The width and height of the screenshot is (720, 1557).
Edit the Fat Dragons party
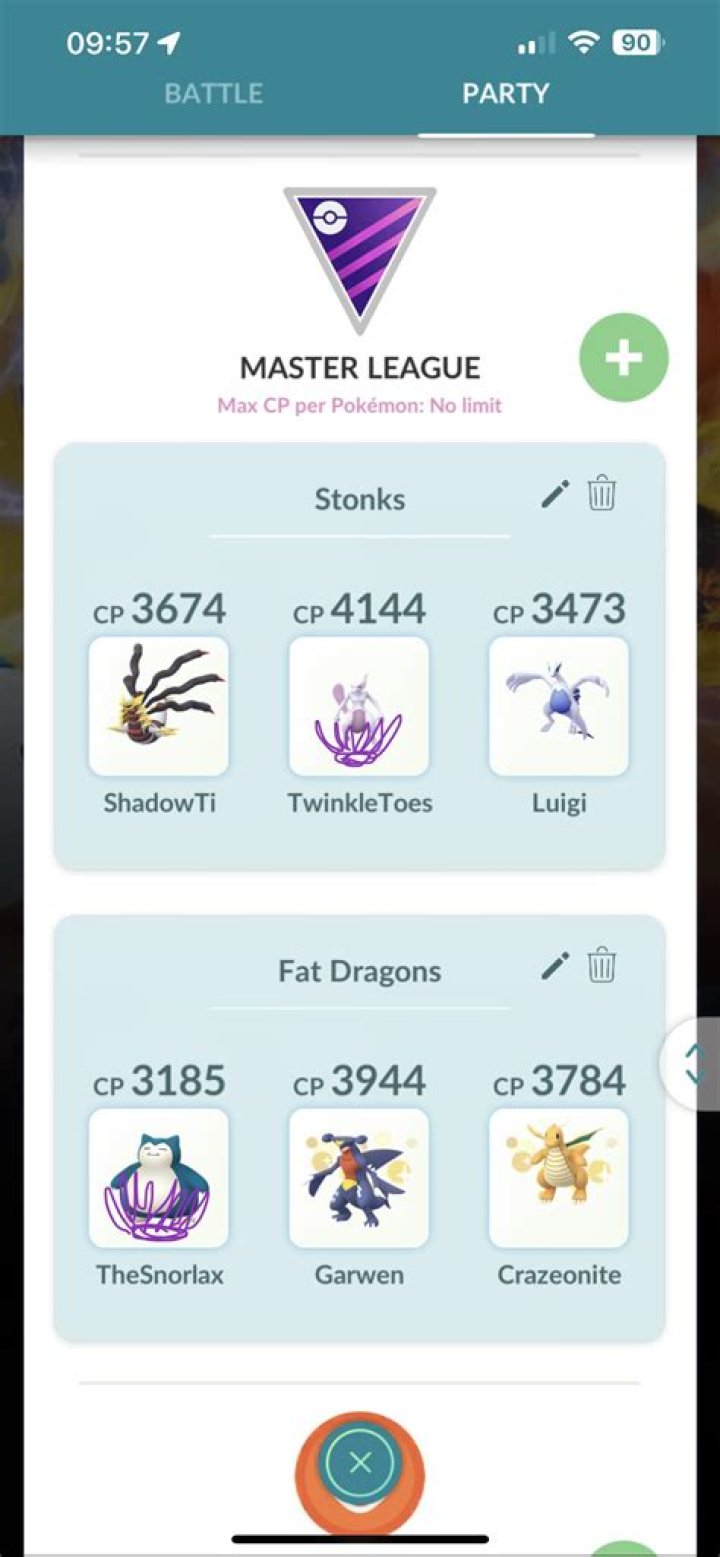click(555, 966)
